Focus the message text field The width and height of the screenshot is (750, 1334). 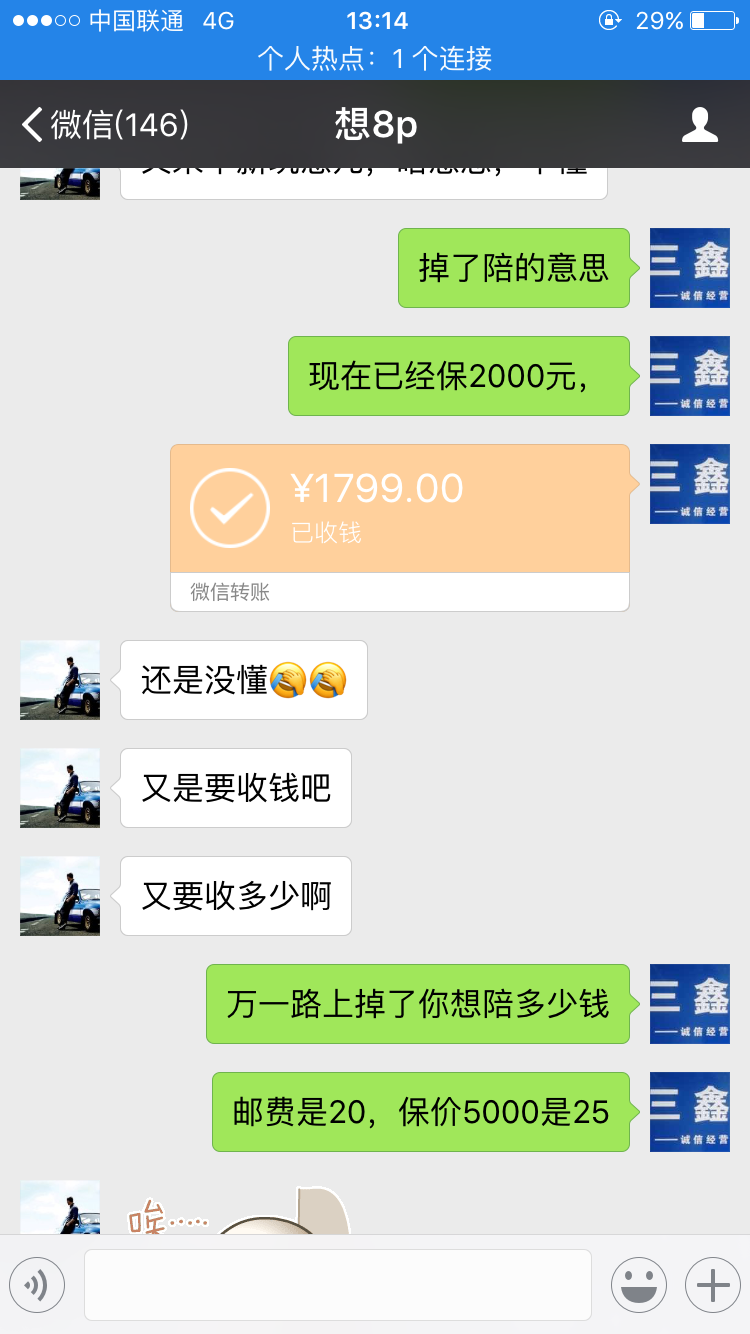pyautogui.click(x=337, y=1284)
